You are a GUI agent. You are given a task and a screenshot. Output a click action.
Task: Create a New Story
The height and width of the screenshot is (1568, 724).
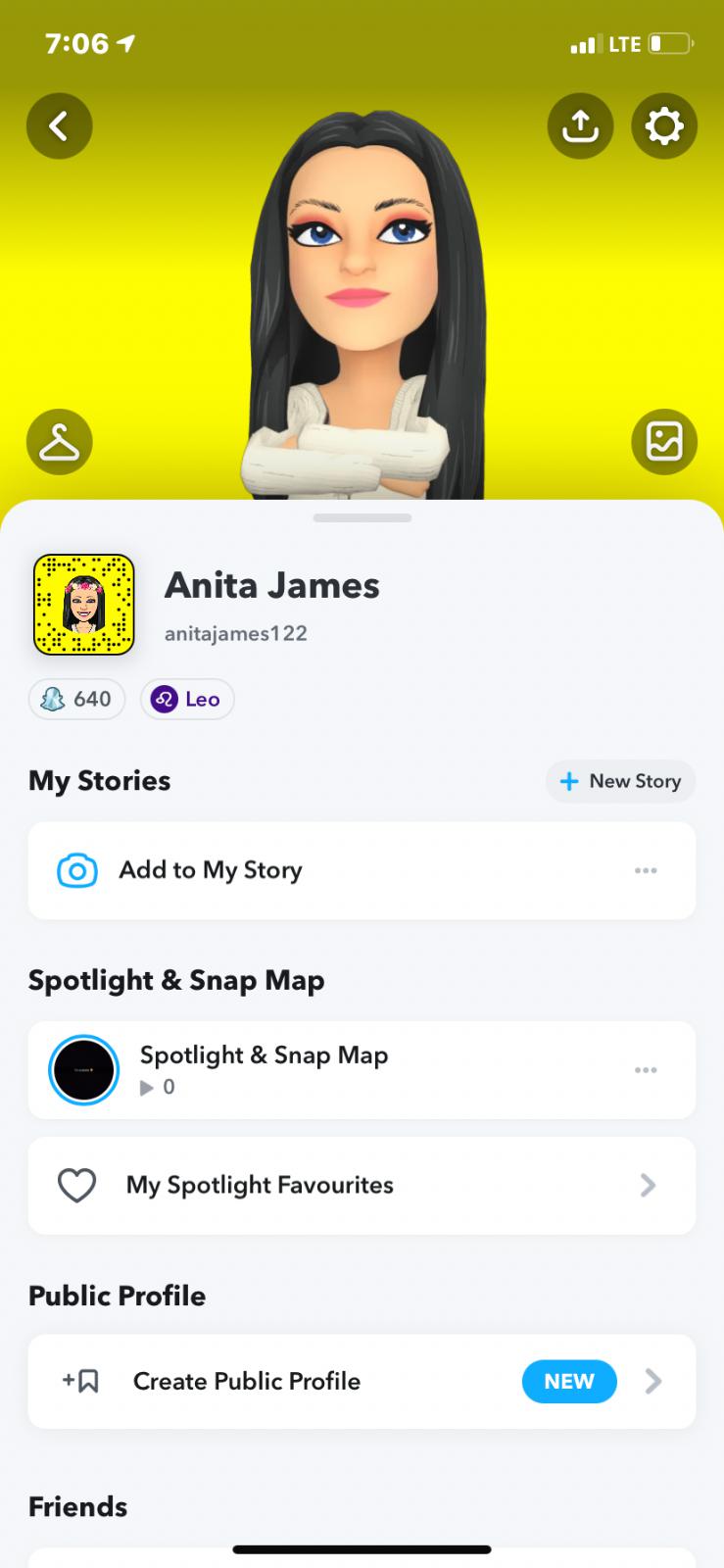tap(620, 781)
